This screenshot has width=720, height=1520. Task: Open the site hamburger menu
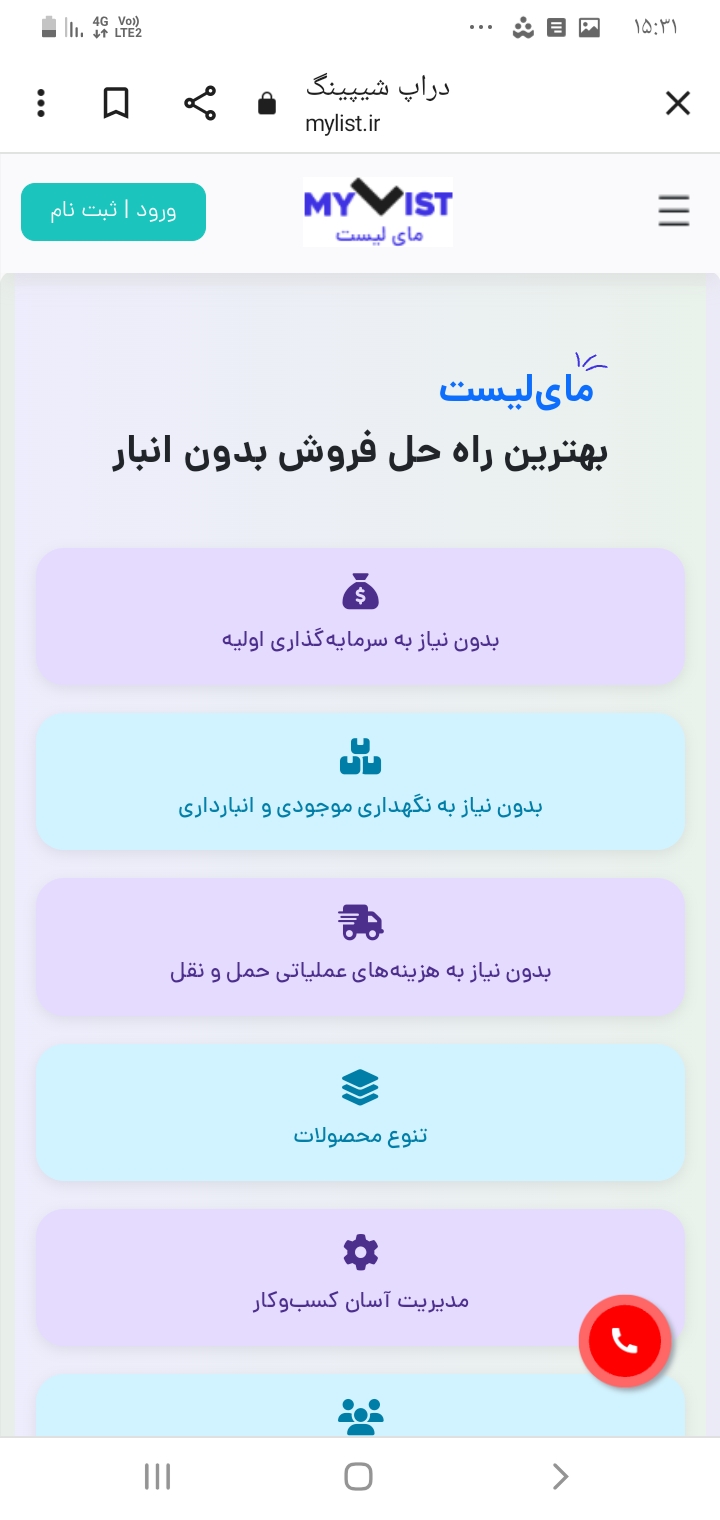pos(674,211)
